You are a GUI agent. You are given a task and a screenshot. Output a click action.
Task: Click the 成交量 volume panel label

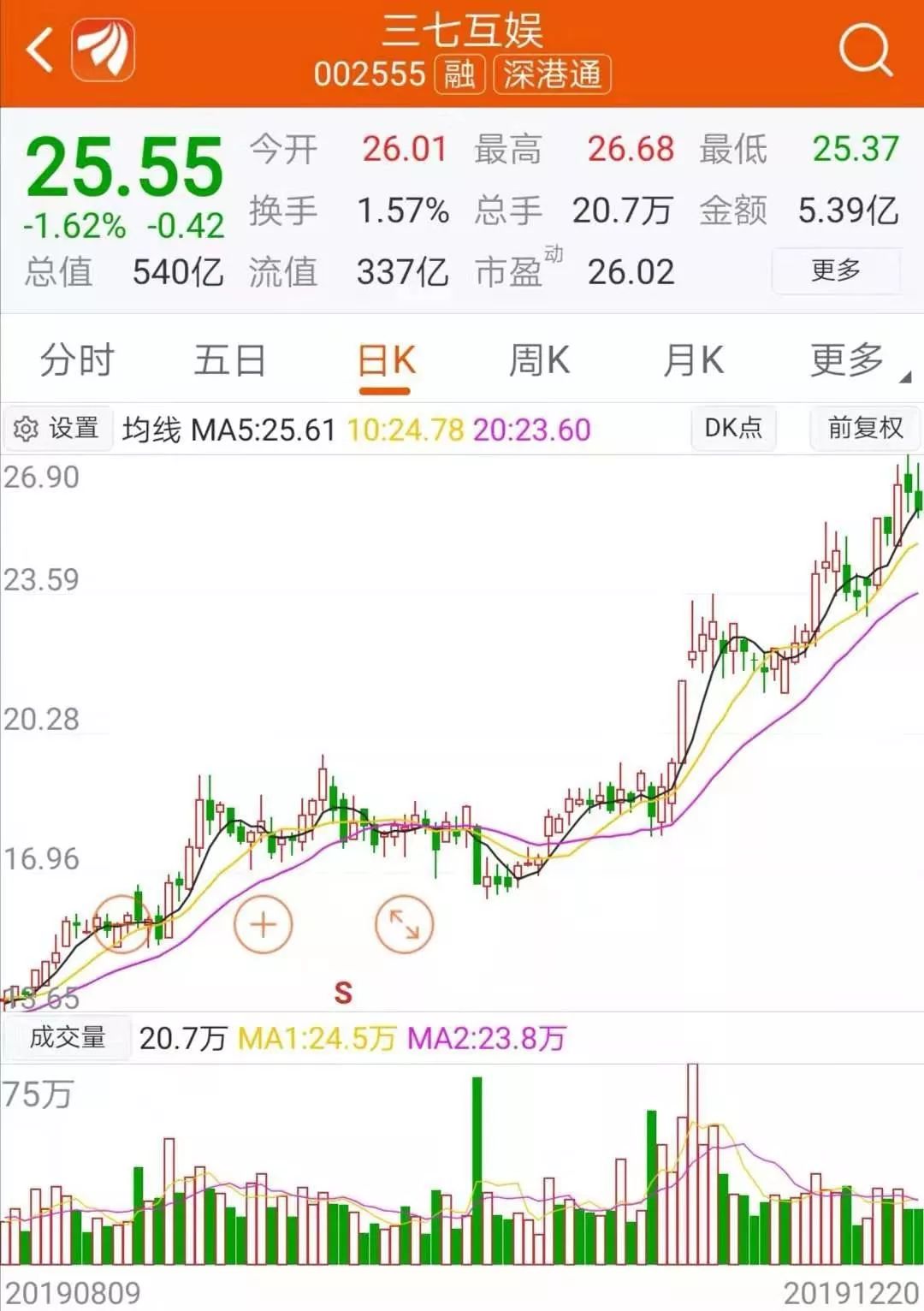(67, 1038)
